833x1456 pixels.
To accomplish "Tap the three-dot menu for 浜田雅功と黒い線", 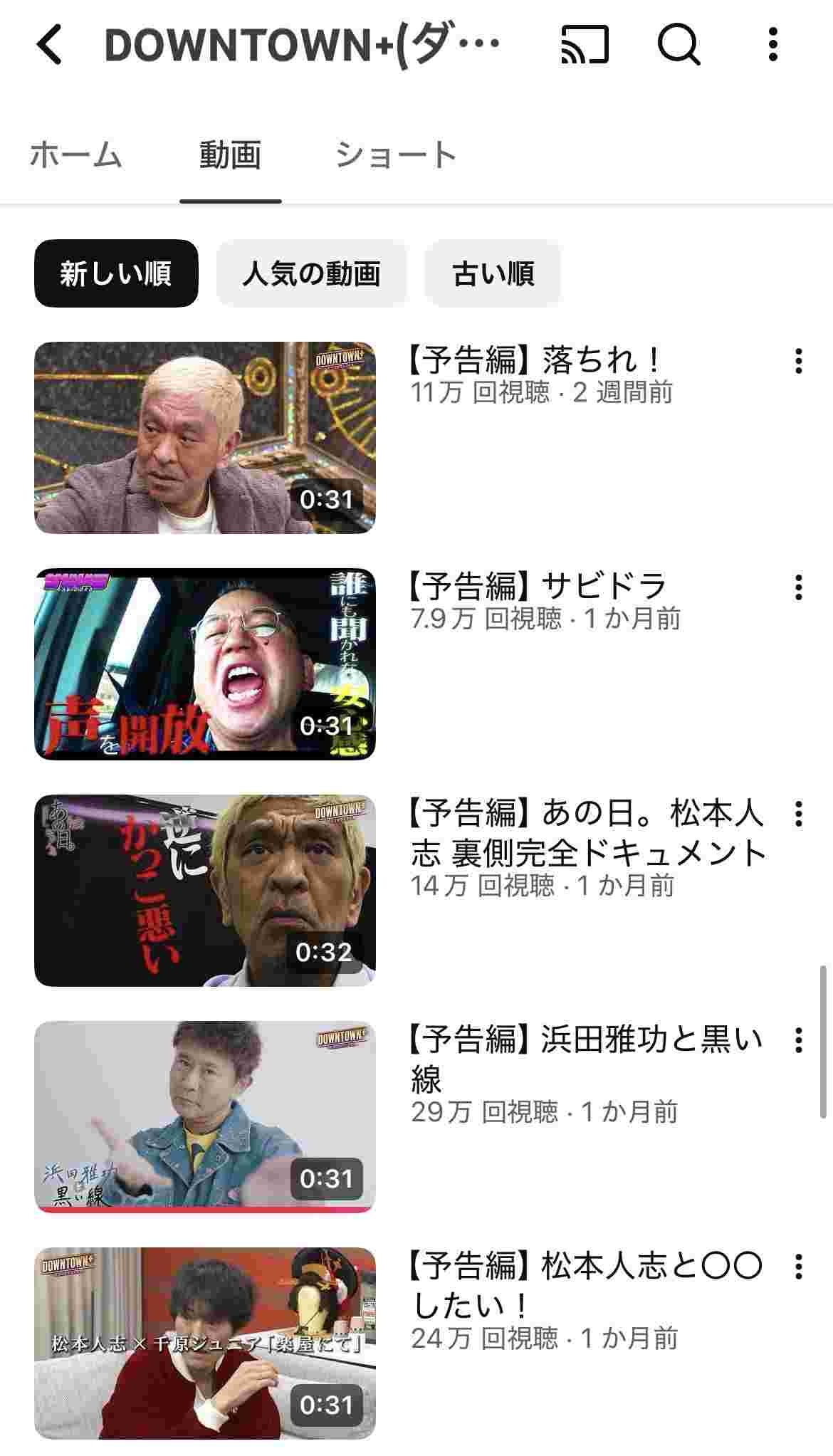I will tap(799, 1040).
